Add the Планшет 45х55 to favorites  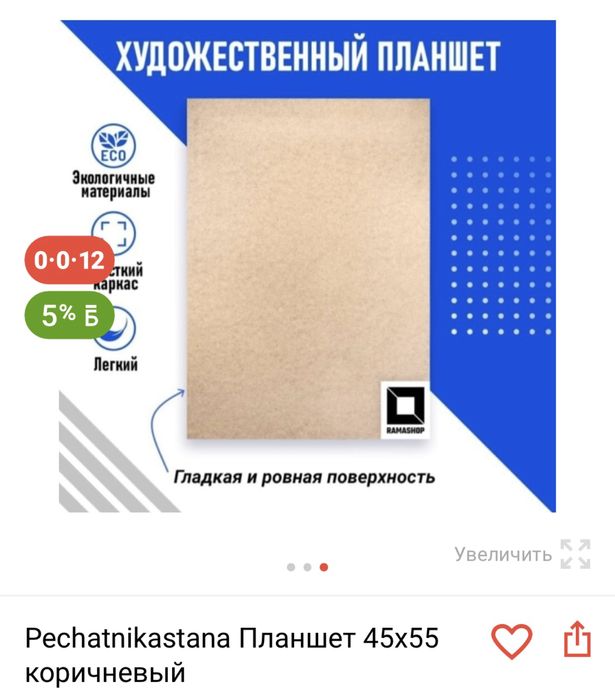pyautogui.click(x=512, y=640)
